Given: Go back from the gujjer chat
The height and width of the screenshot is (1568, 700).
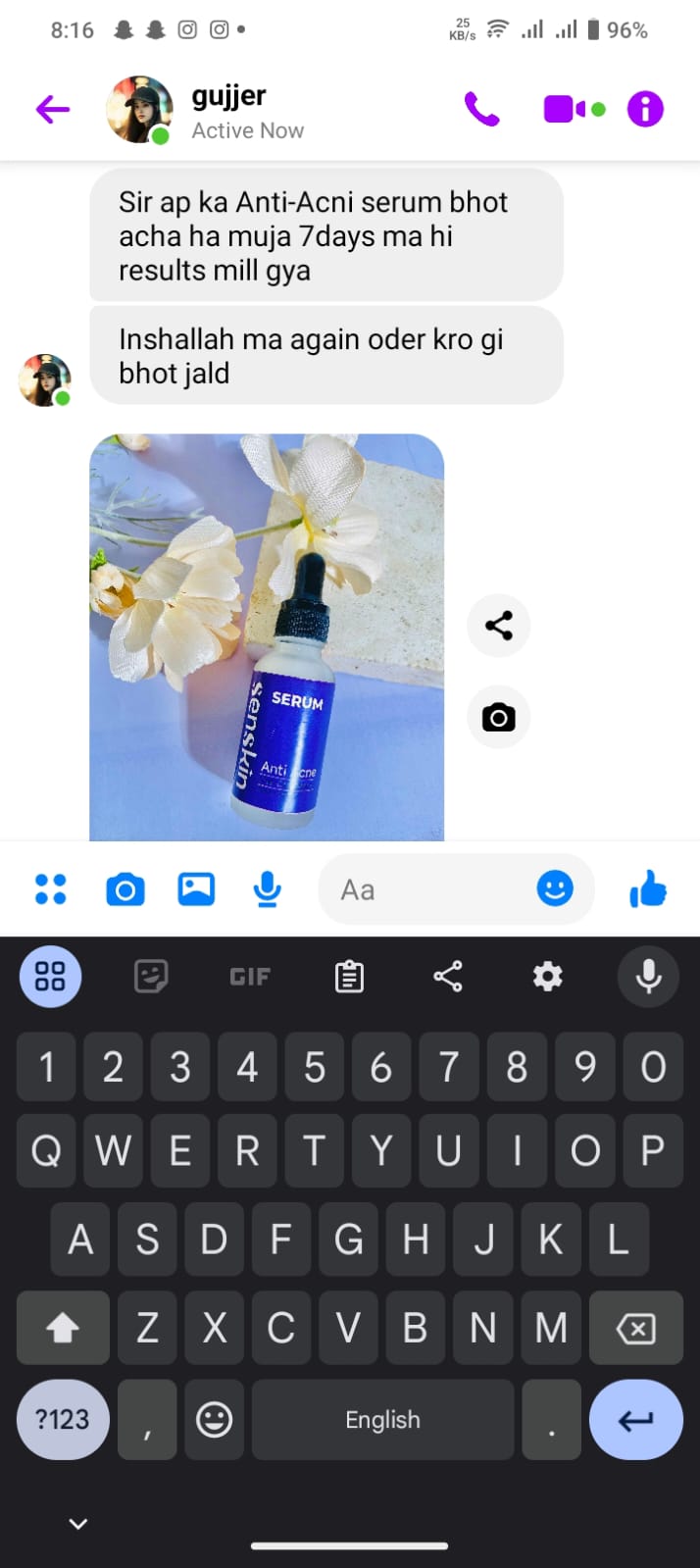Looking at the screenshot, I should (x=53, y=109).
